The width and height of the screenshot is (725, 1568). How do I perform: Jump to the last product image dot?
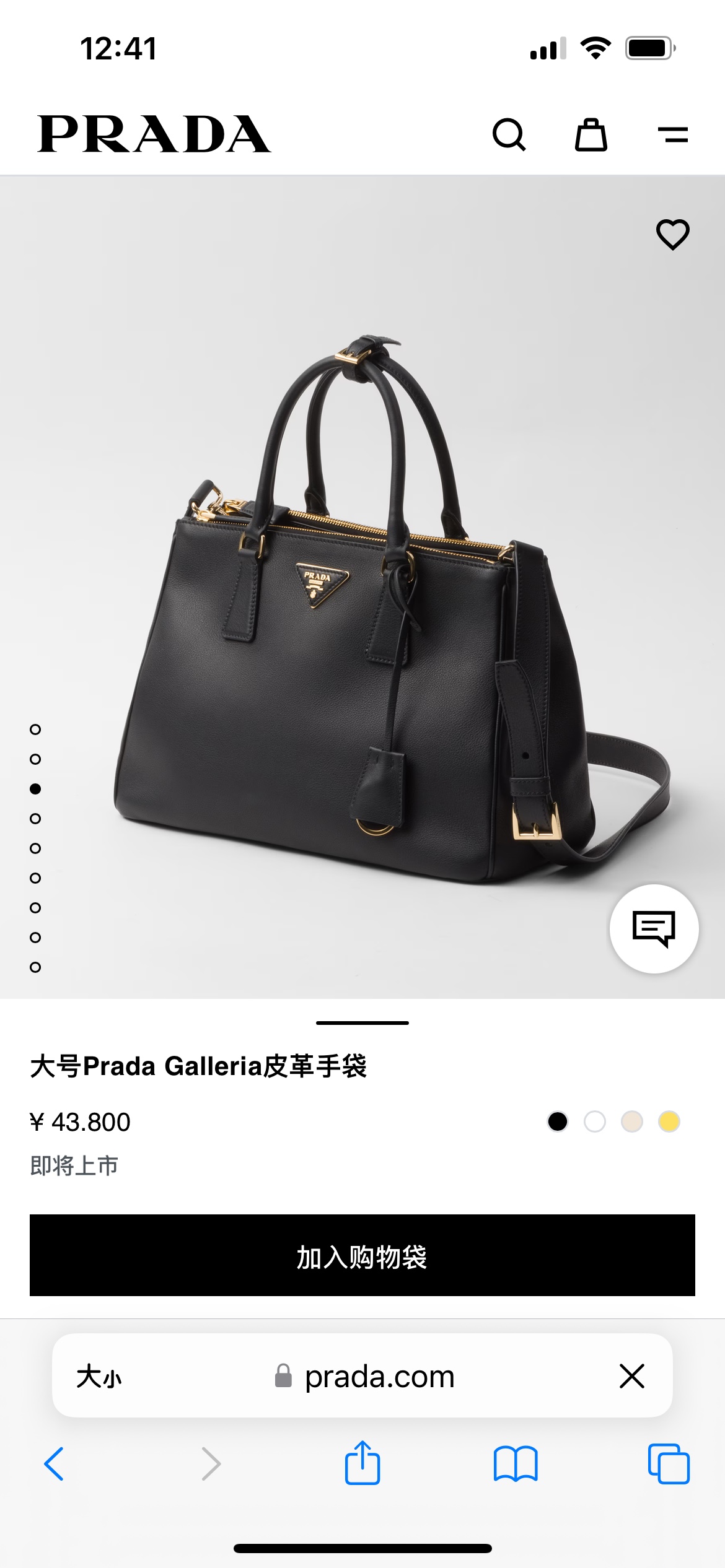point(35,967)
